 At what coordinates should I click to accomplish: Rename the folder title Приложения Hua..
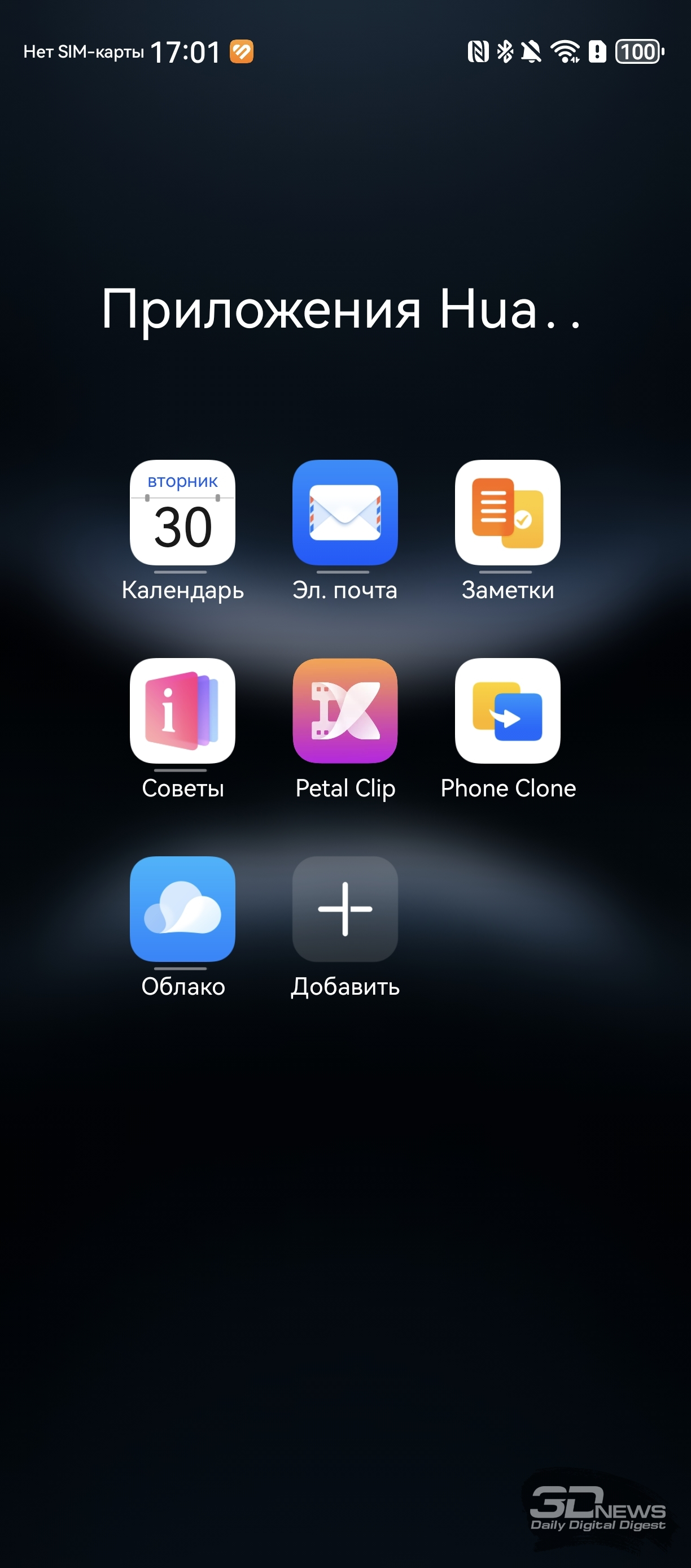coord(340,310)
